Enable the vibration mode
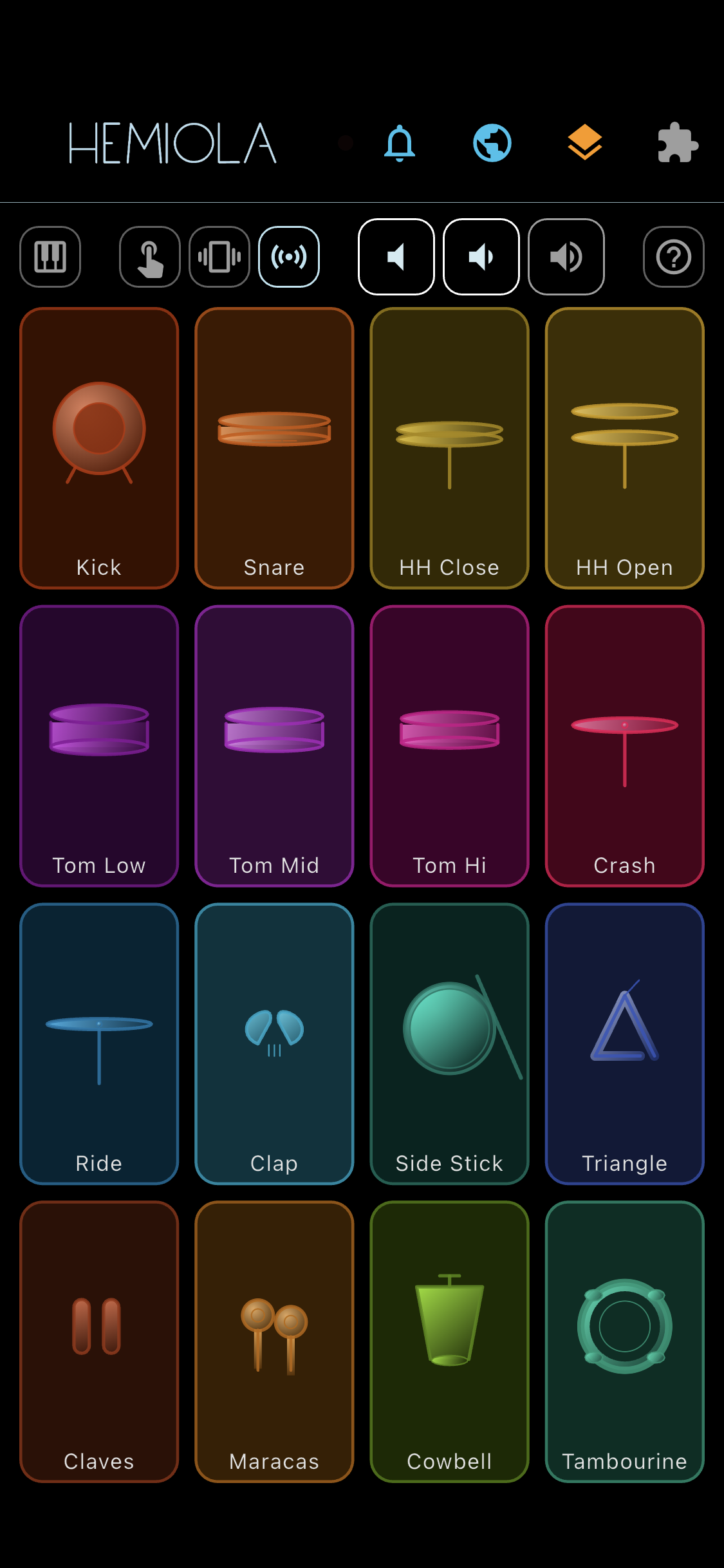Screen dimensions: 724x1568 click(219, 257)
